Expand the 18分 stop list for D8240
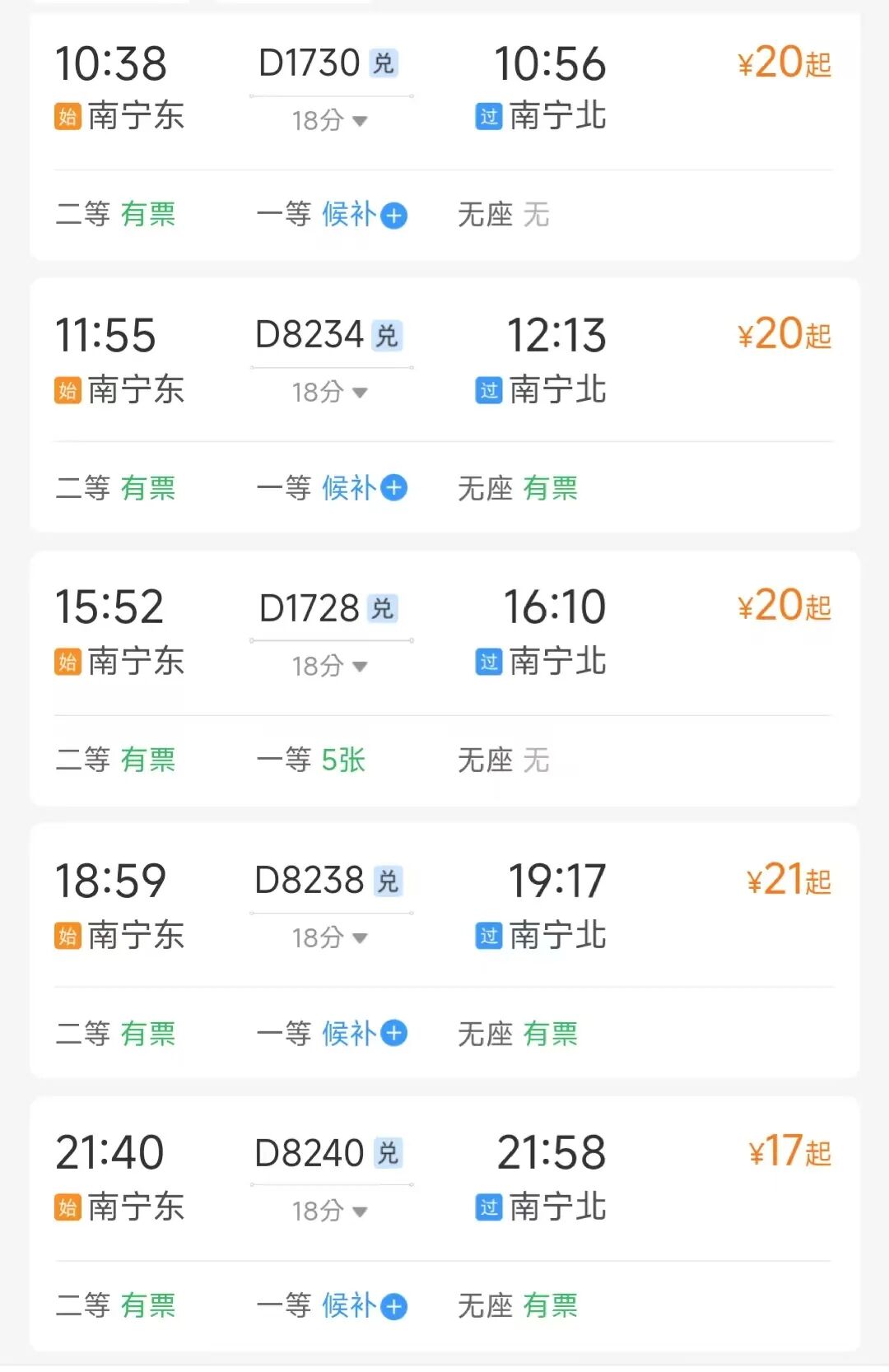The height and width of the screenshot is (1372, 889). (329, 1211)
